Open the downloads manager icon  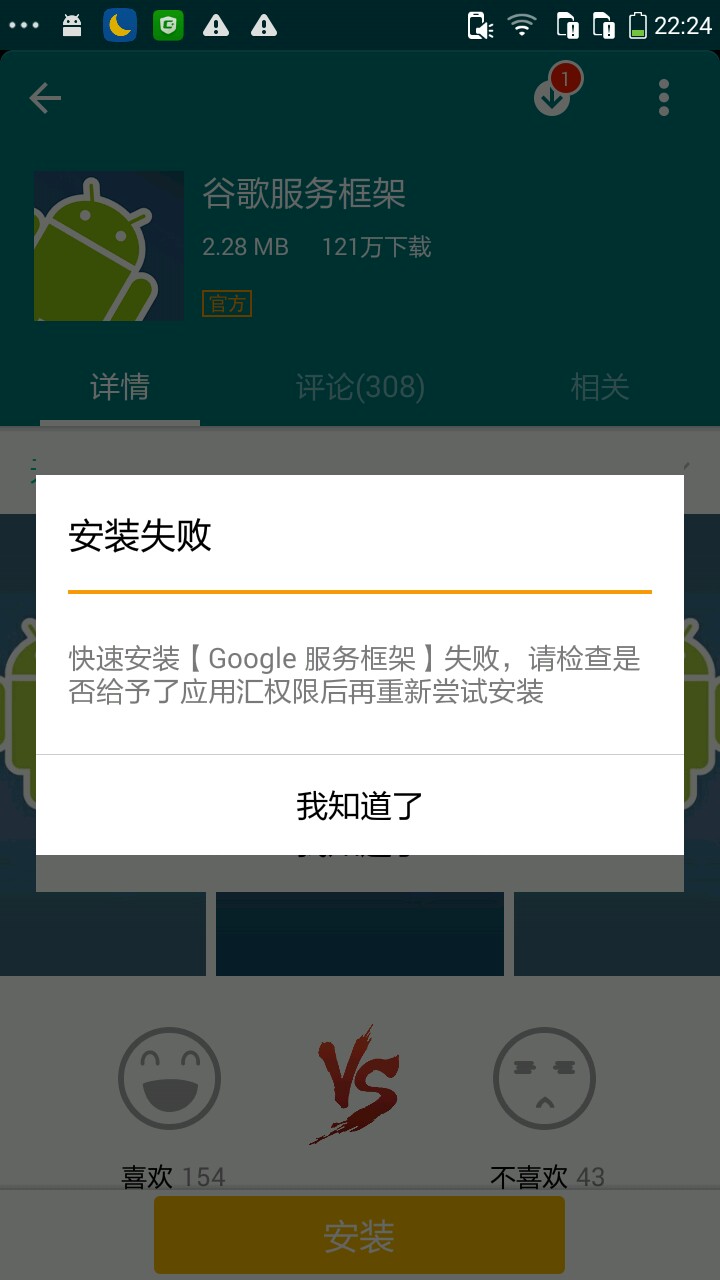553,95
